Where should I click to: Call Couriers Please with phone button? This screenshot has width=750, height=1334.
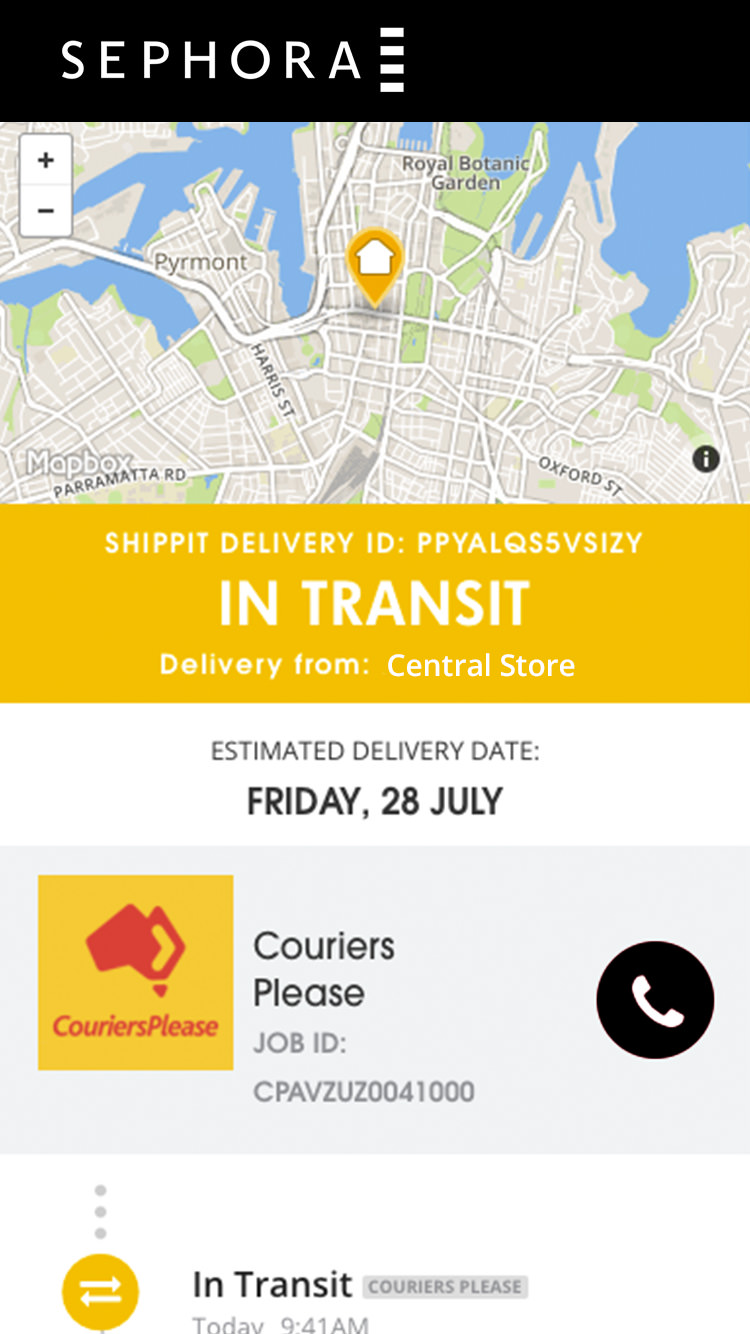coord(655,999)
